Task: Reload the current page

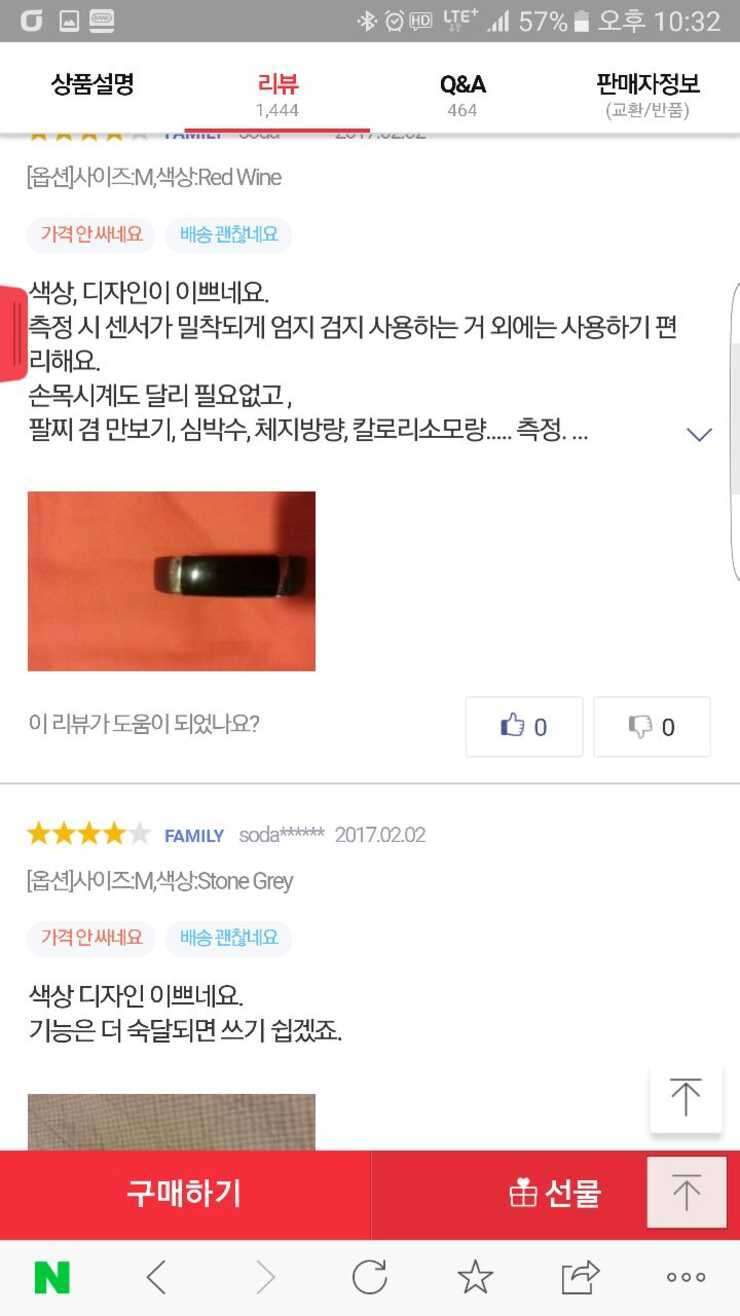Action: 369,1277
